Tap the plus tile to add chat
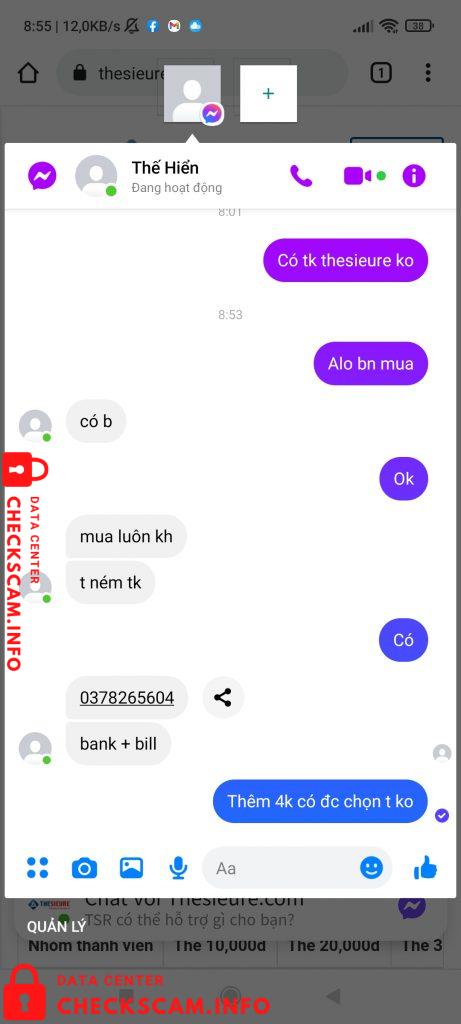The height and width of the screenshot is (1024, 461). (268, 93)
